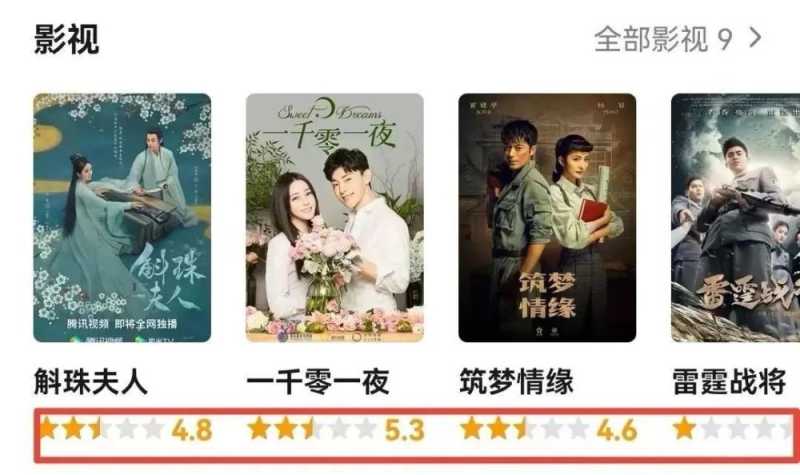
Task: Open the 雷霆战将 poster card
Action: (x=735, y=218)
